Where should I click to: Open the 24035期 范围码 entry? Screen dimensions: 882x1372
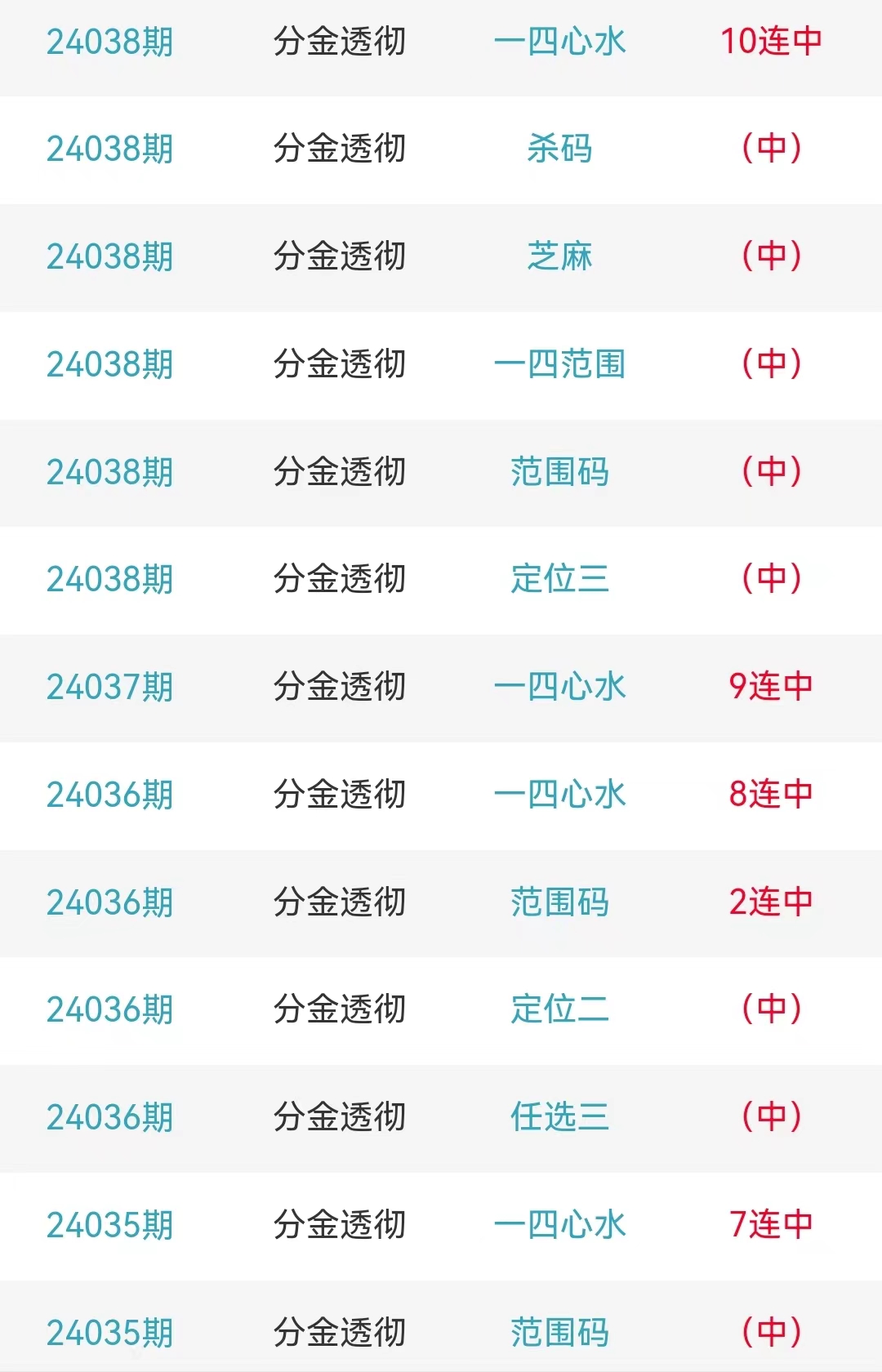pos(559,1333)
